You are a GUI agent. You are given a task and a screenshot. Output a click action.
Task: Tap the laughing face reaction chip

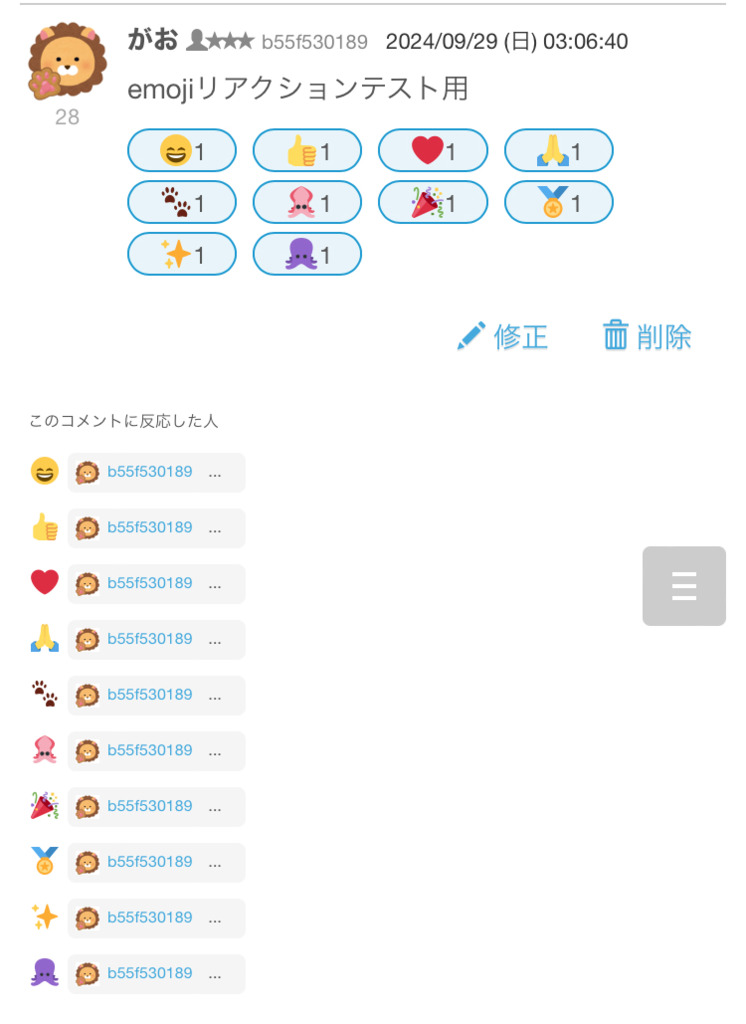[182, 151]
